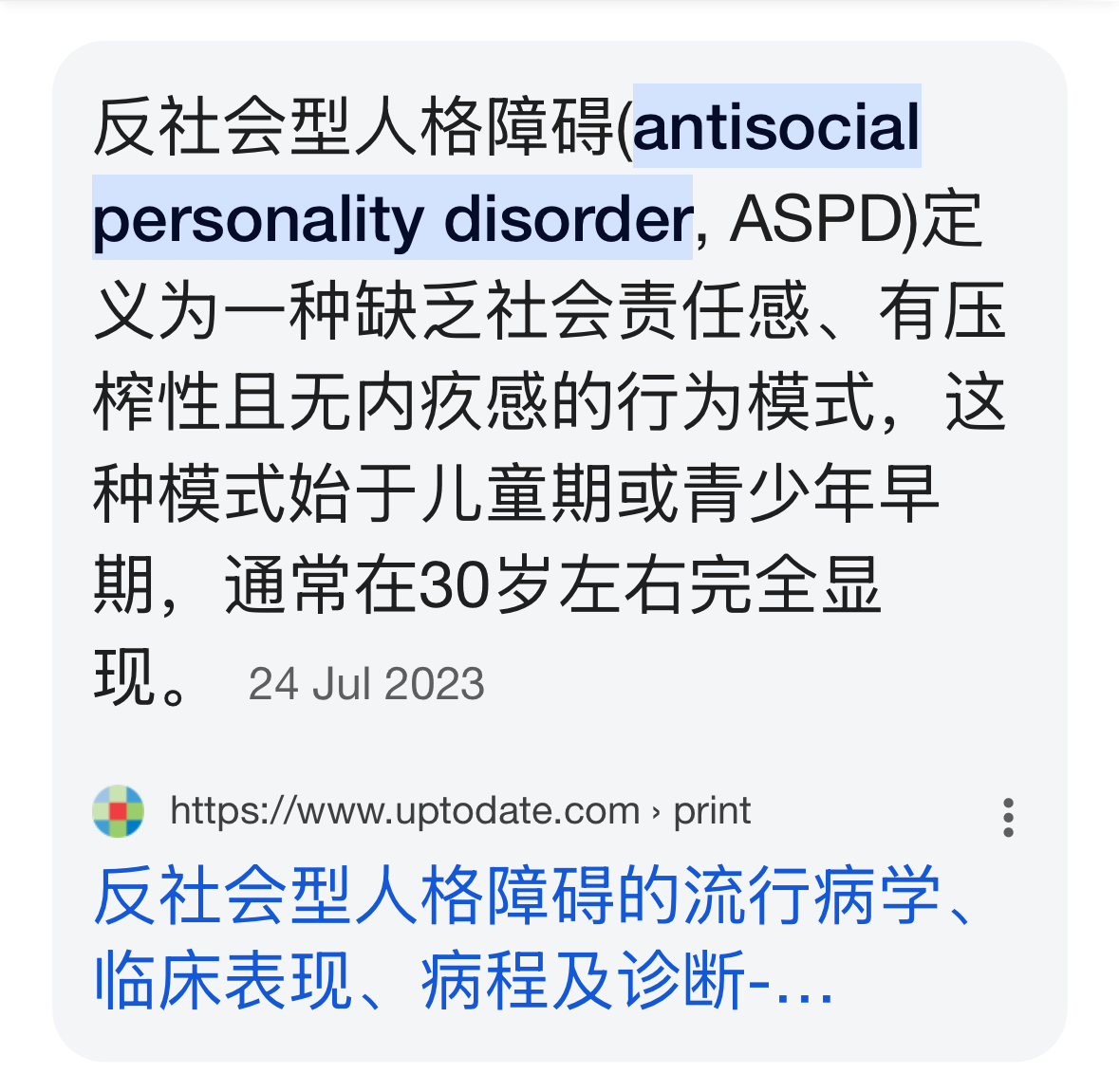Tap the uptodate.com source URL

tap(459, 811)
